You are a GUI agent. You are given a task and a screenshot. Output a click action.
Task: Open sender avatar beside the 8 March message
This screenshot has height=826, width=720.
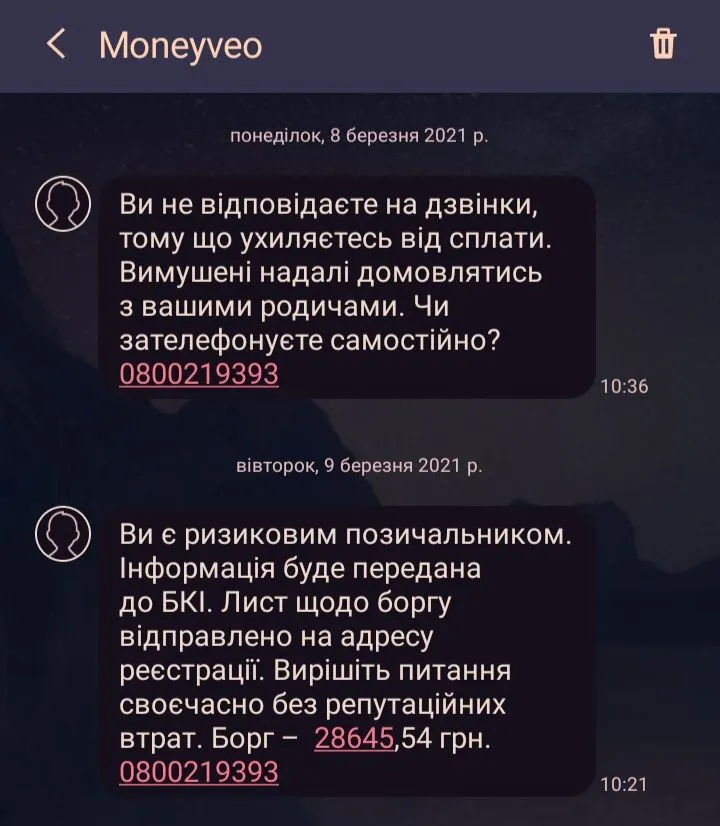pyautogui.click(x=62, y=205)
